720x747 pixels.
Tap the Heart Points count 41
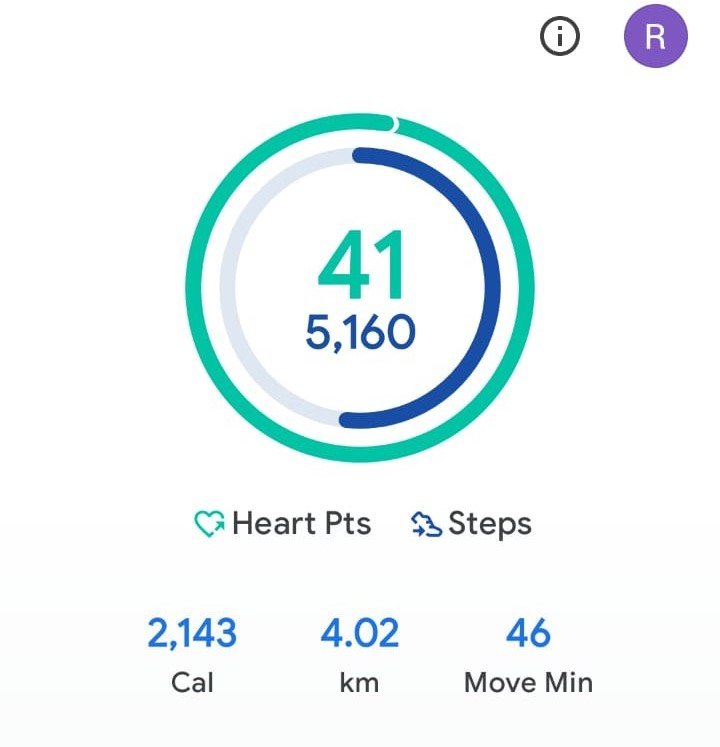(x=360, y=266)
